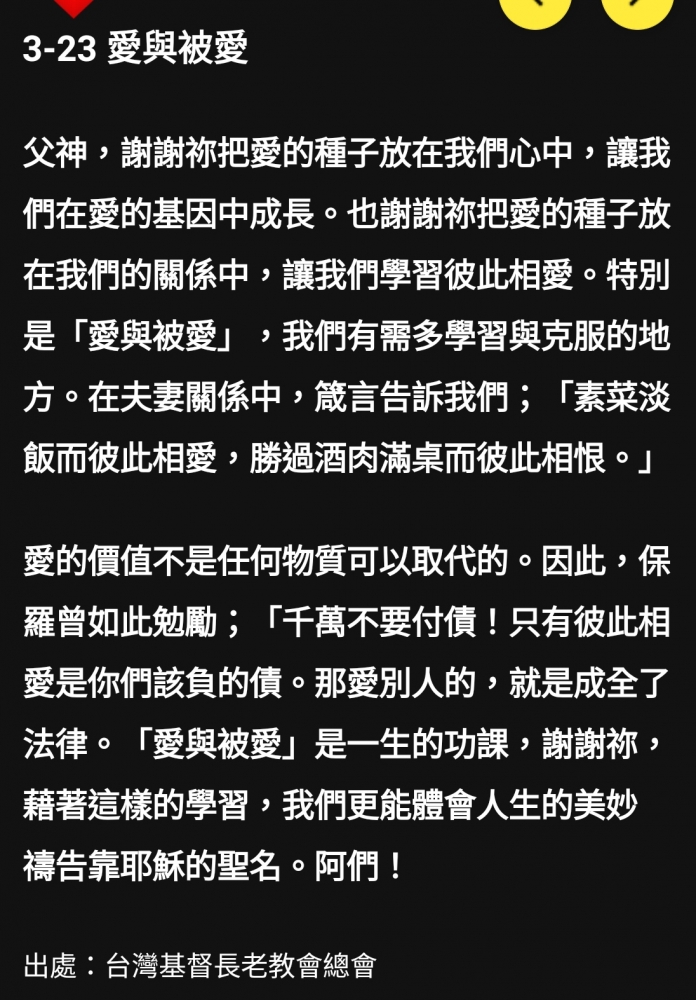Go to the previous prayer

[x=535, y=8]
